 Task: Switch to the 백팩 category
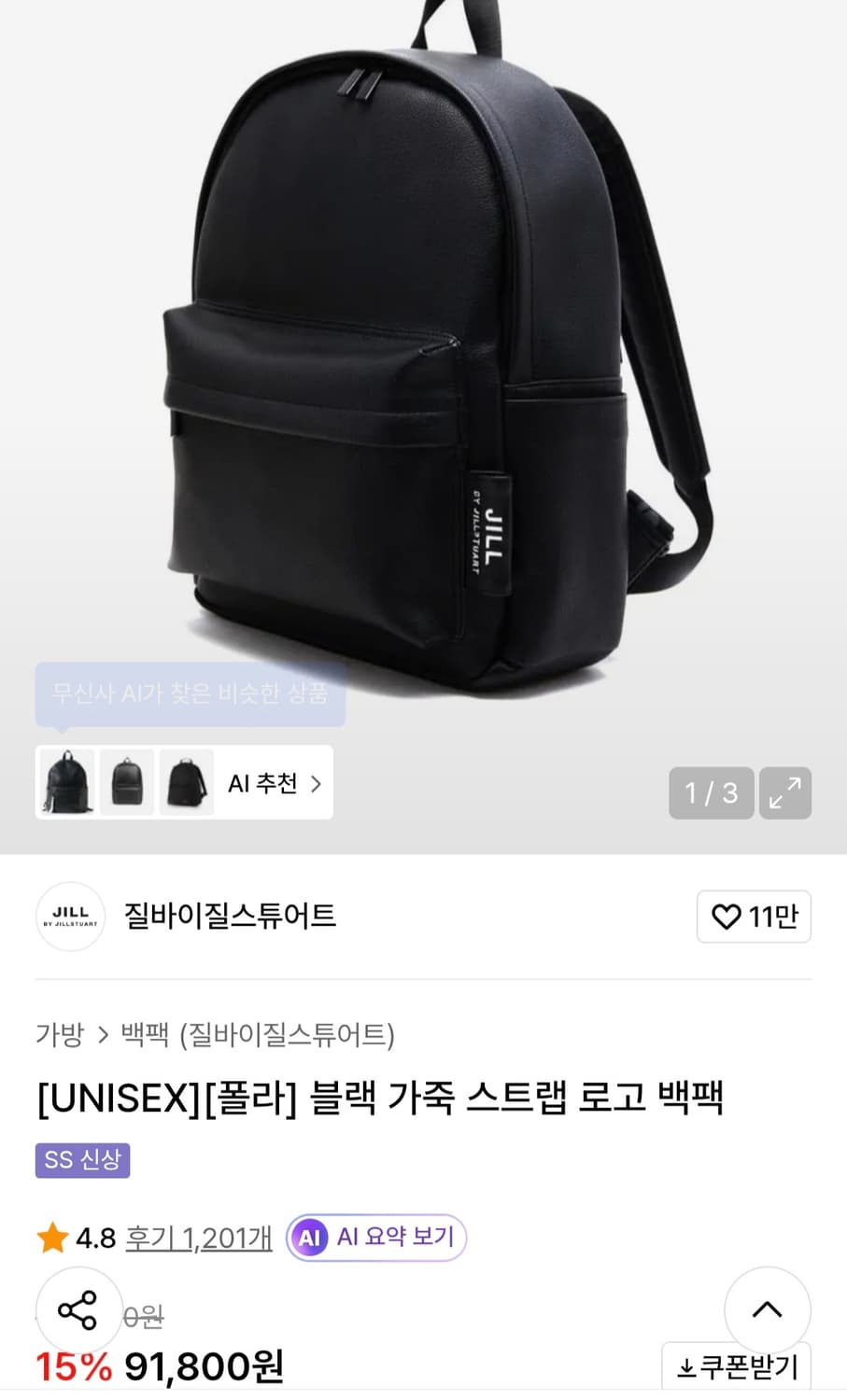pos(143,1035)
